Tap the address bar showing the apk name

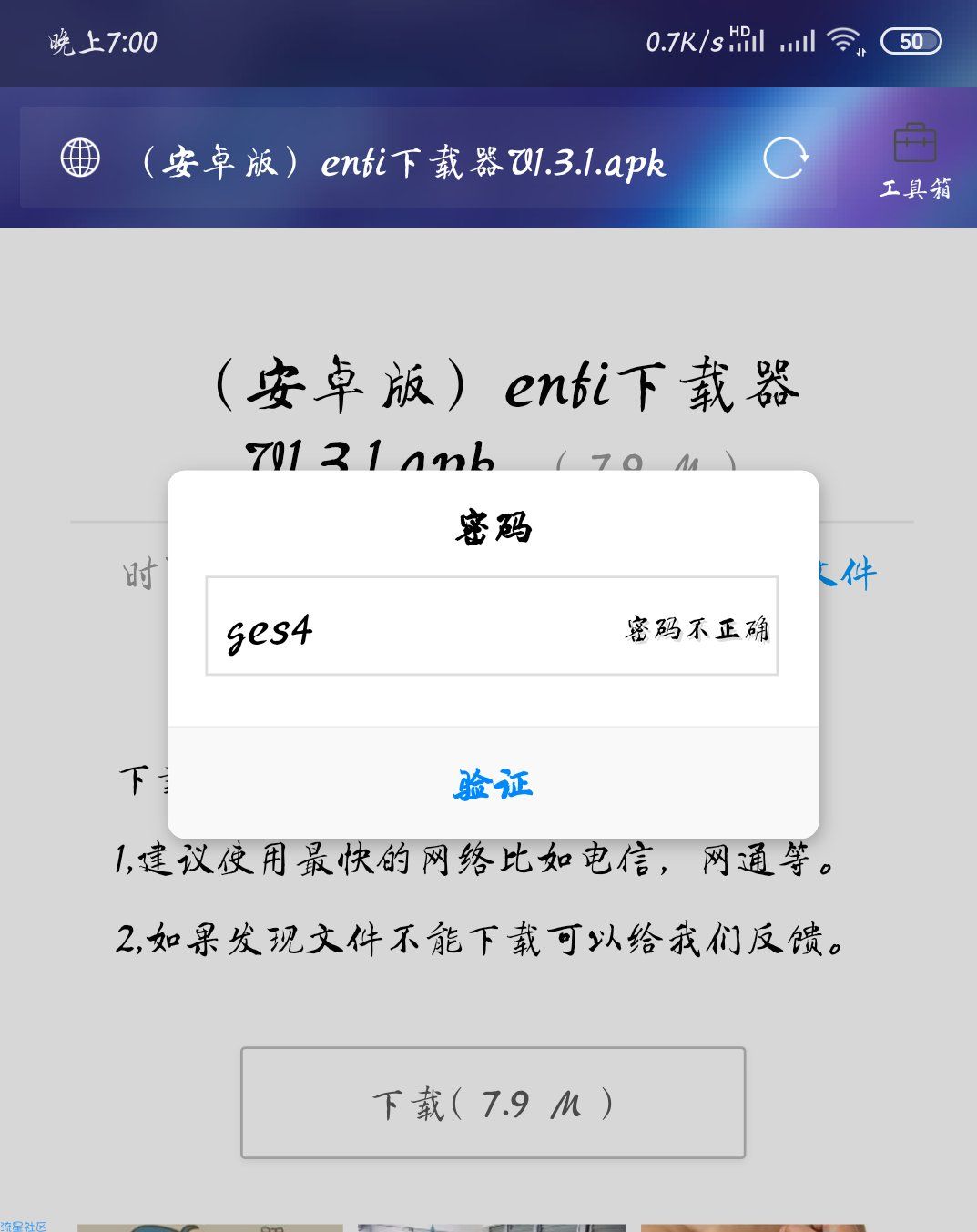tap(404, 163)
